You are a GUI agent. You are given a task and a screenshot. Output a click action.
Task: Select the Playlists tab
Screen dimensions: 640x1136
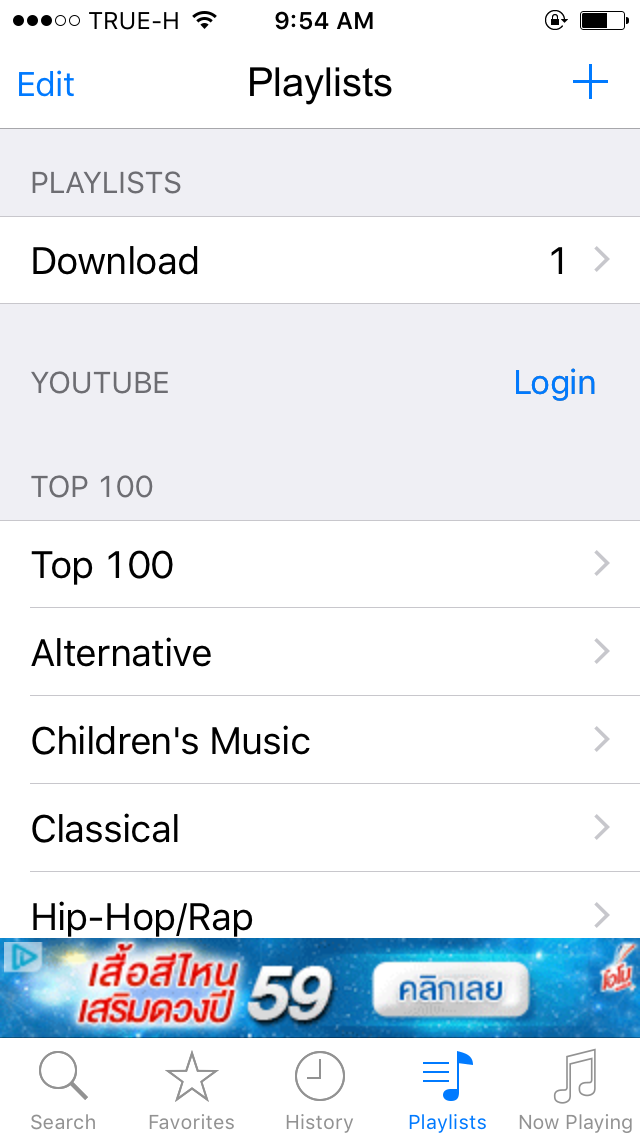pos(447,1090)
